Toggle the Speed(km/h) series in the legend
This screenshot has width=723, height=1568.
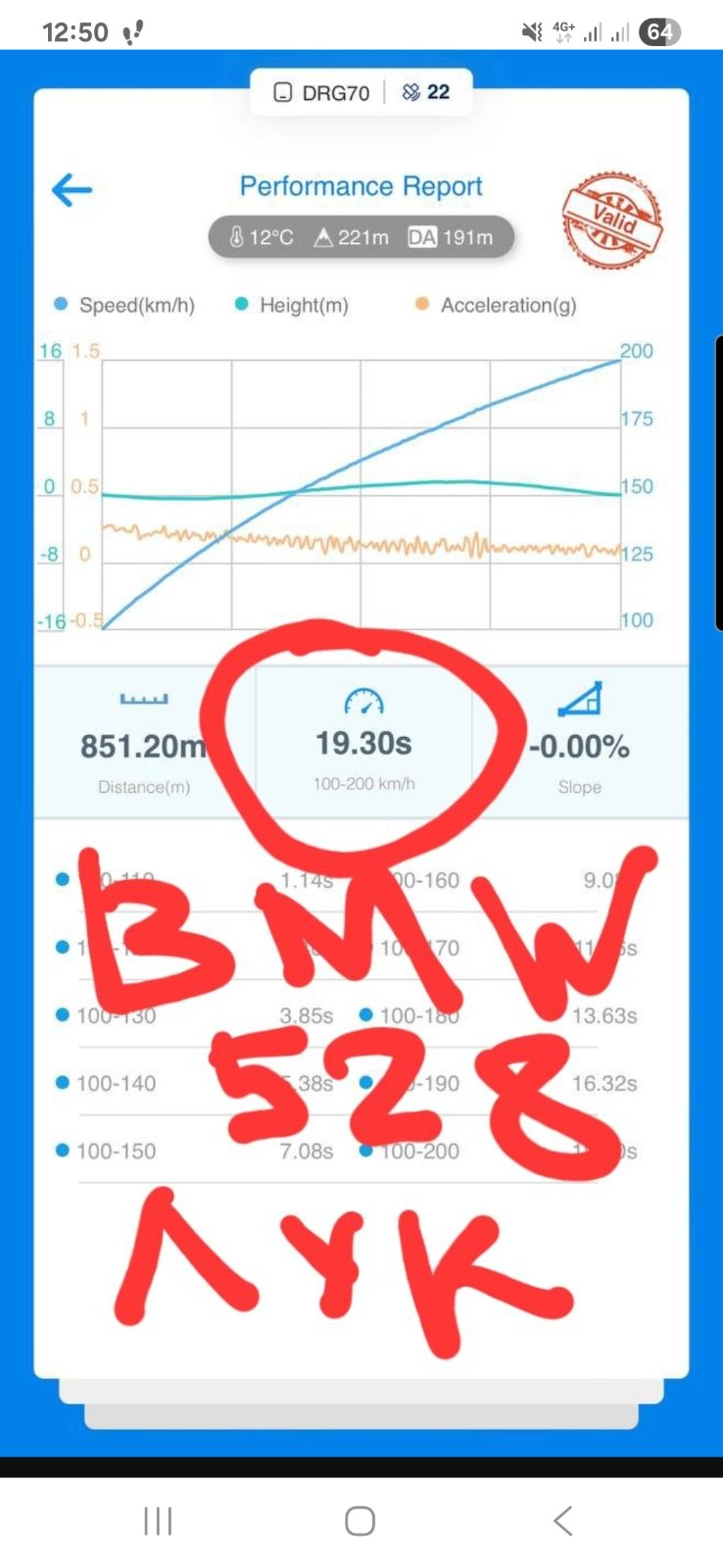pos(124,305)
